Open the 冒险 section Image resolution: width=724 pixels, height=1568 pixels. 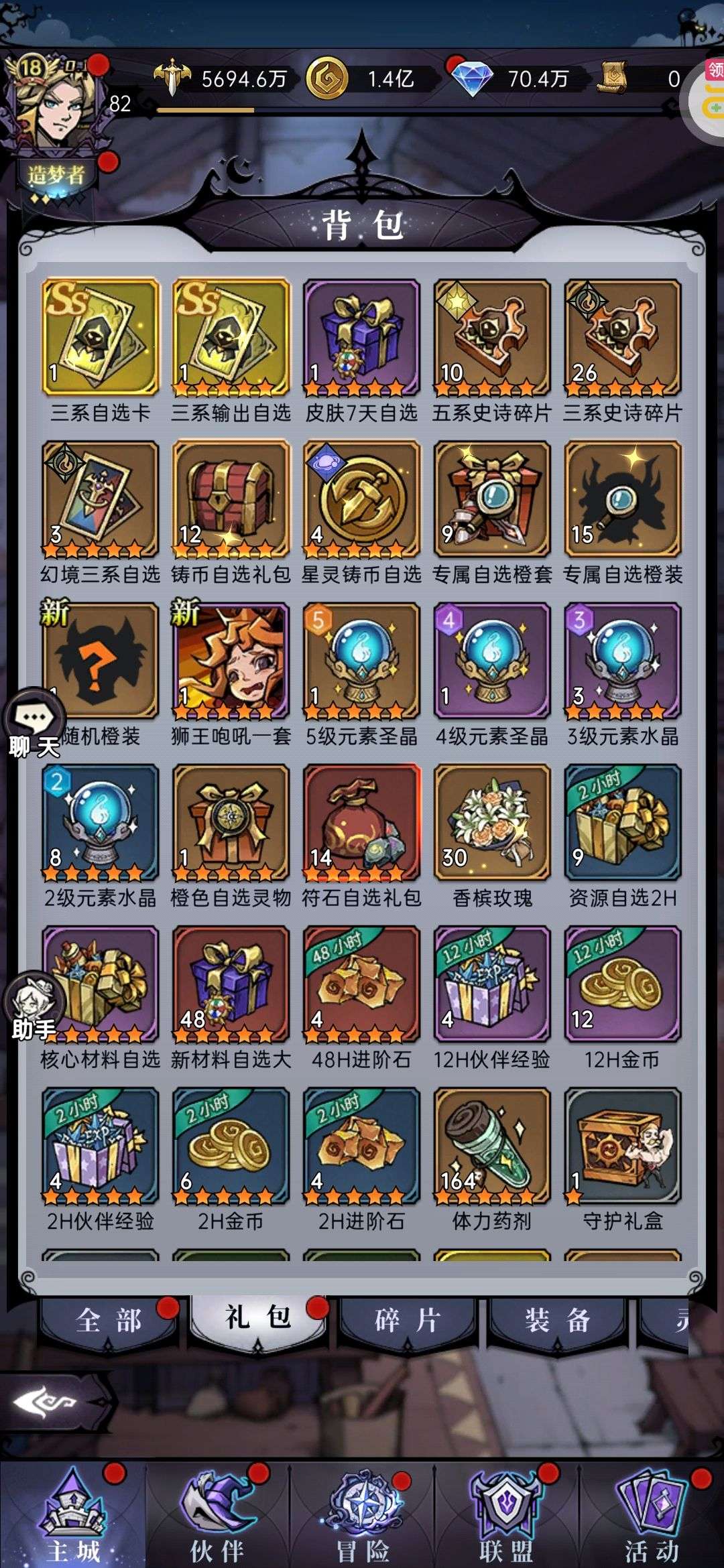pyautogui.click(x=362, y=1514)
